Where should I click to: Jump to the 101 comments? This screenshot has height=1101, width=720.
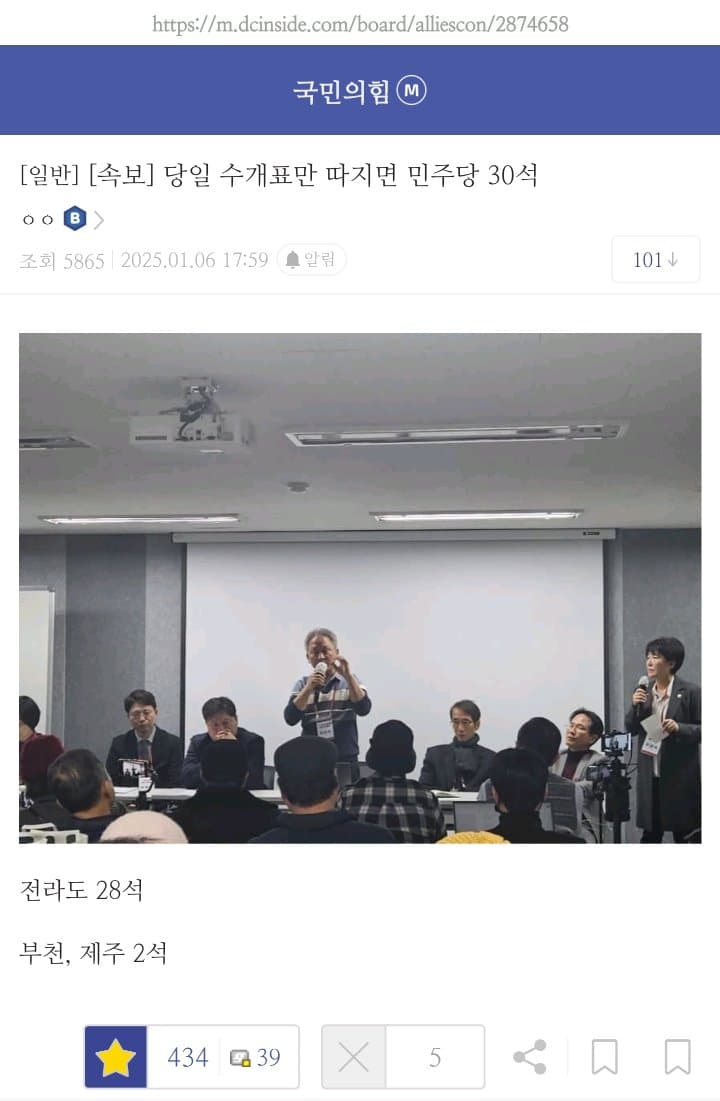[655, 260]
